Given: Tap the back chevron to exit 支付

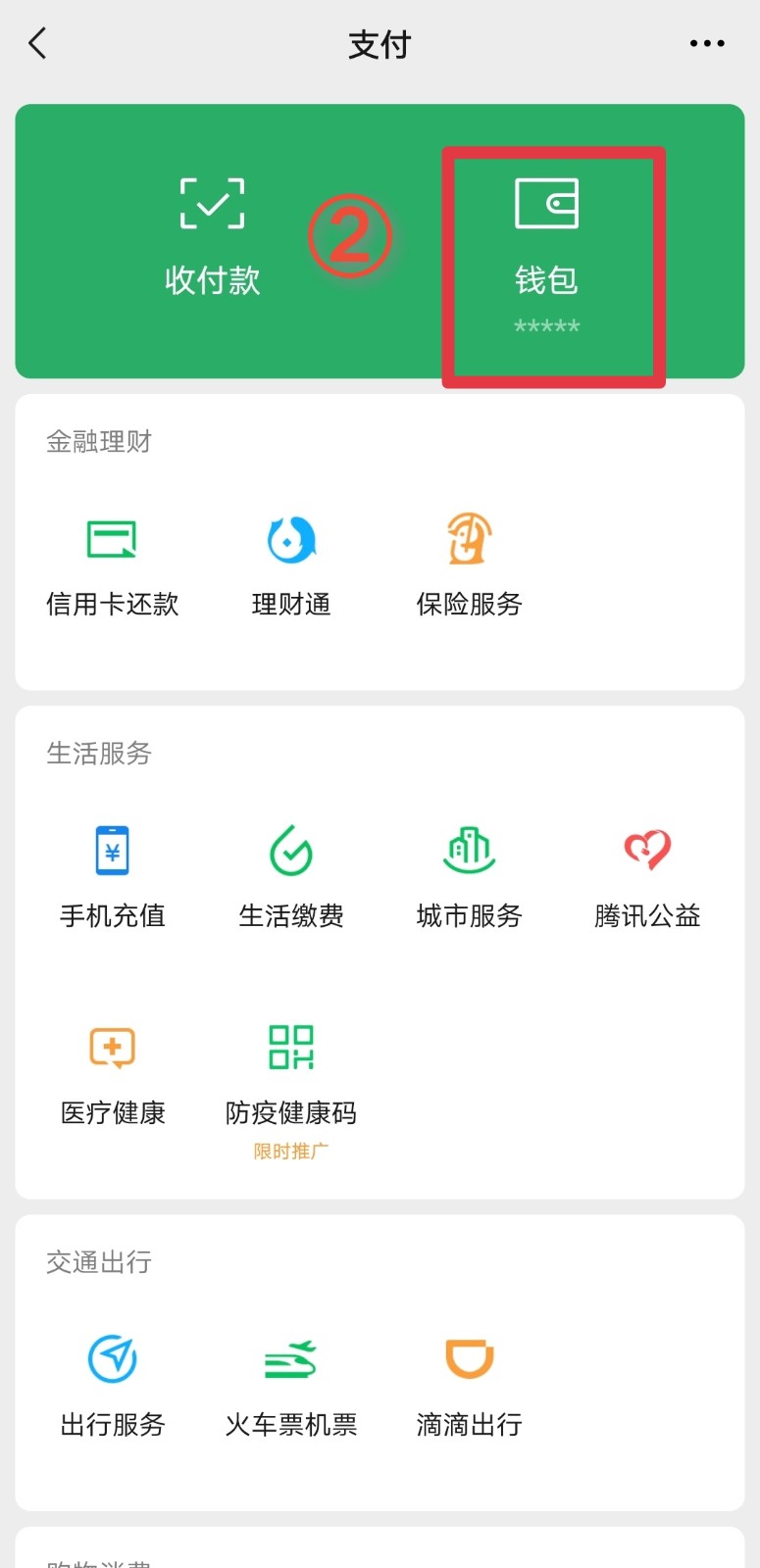Looking at the screenshot, I should [x=37, y=43].
